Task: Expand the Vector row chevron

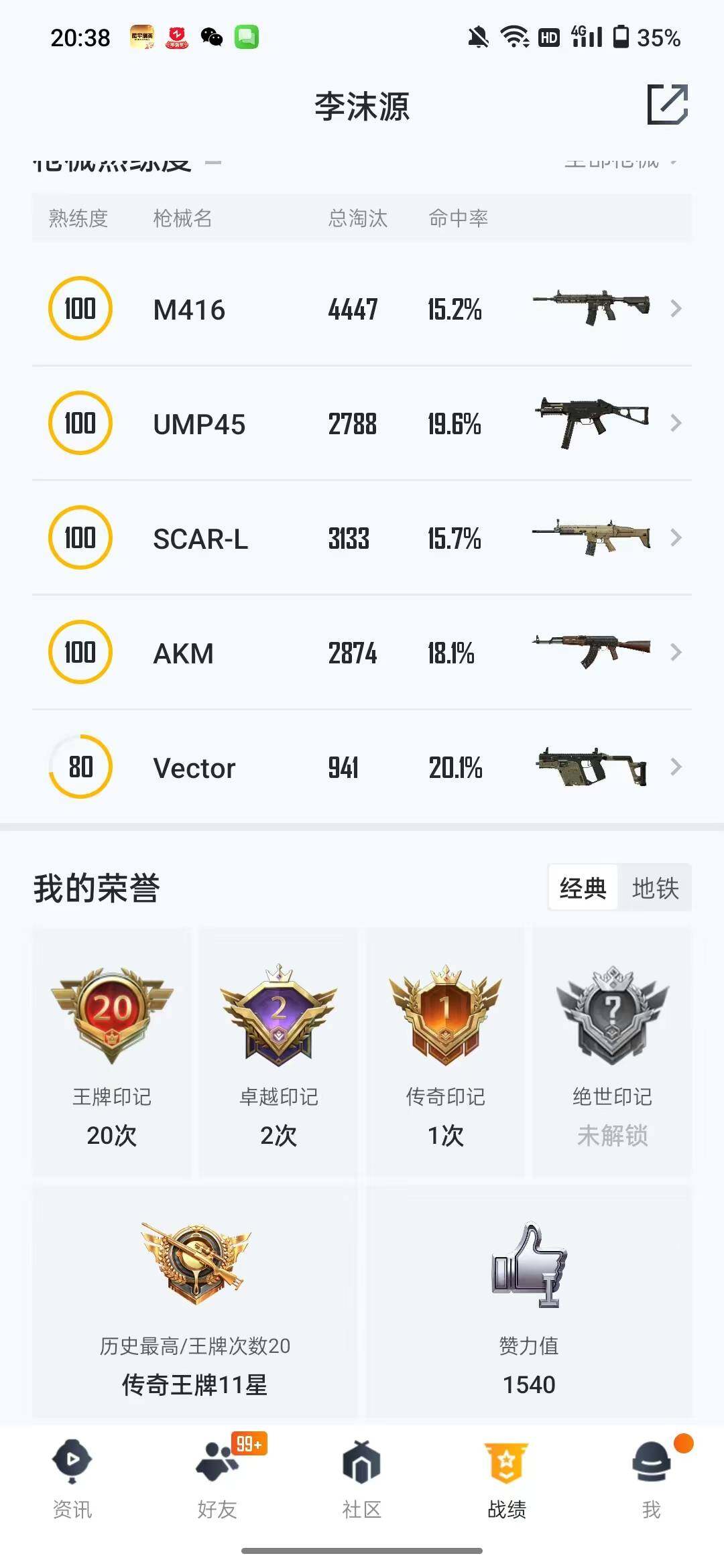Action: 677,767
